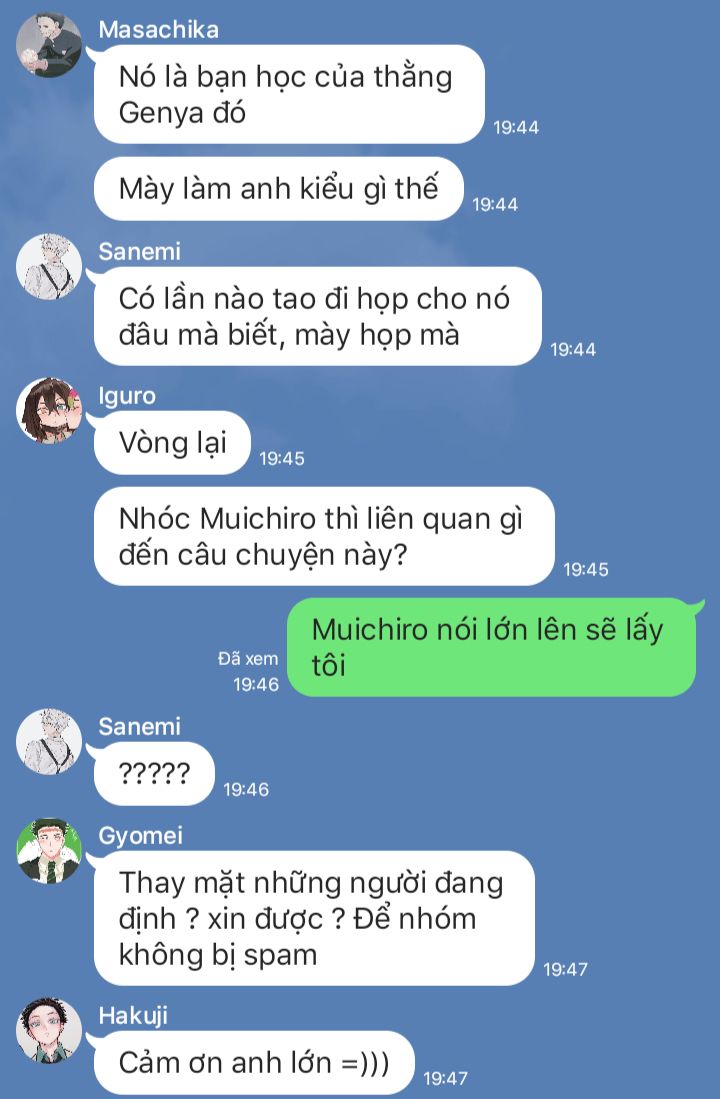View Gyomei's profile from his avatar
Screen dimensions: 720x1099
(x=49, y=851)
